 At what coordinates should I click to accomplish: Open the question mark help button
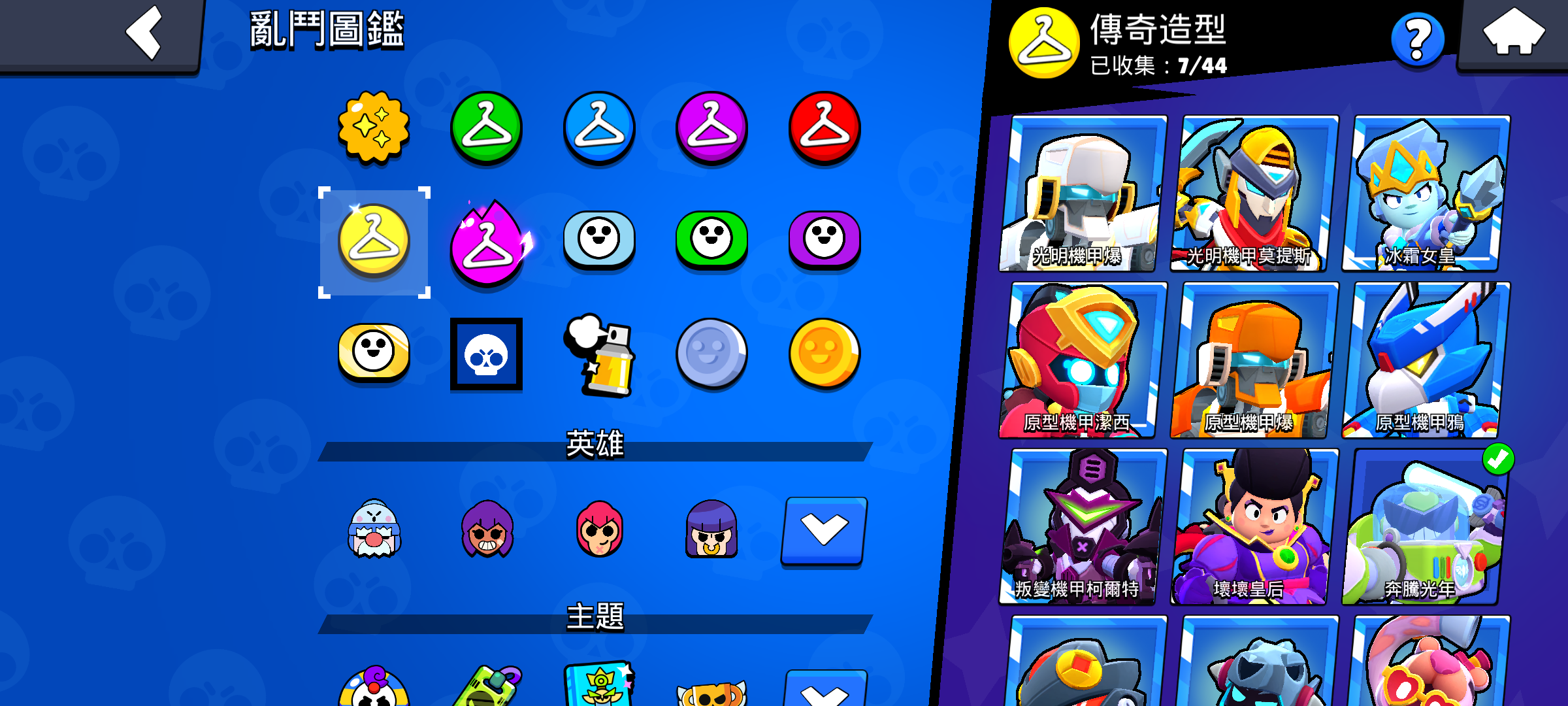click(1416, 41)
